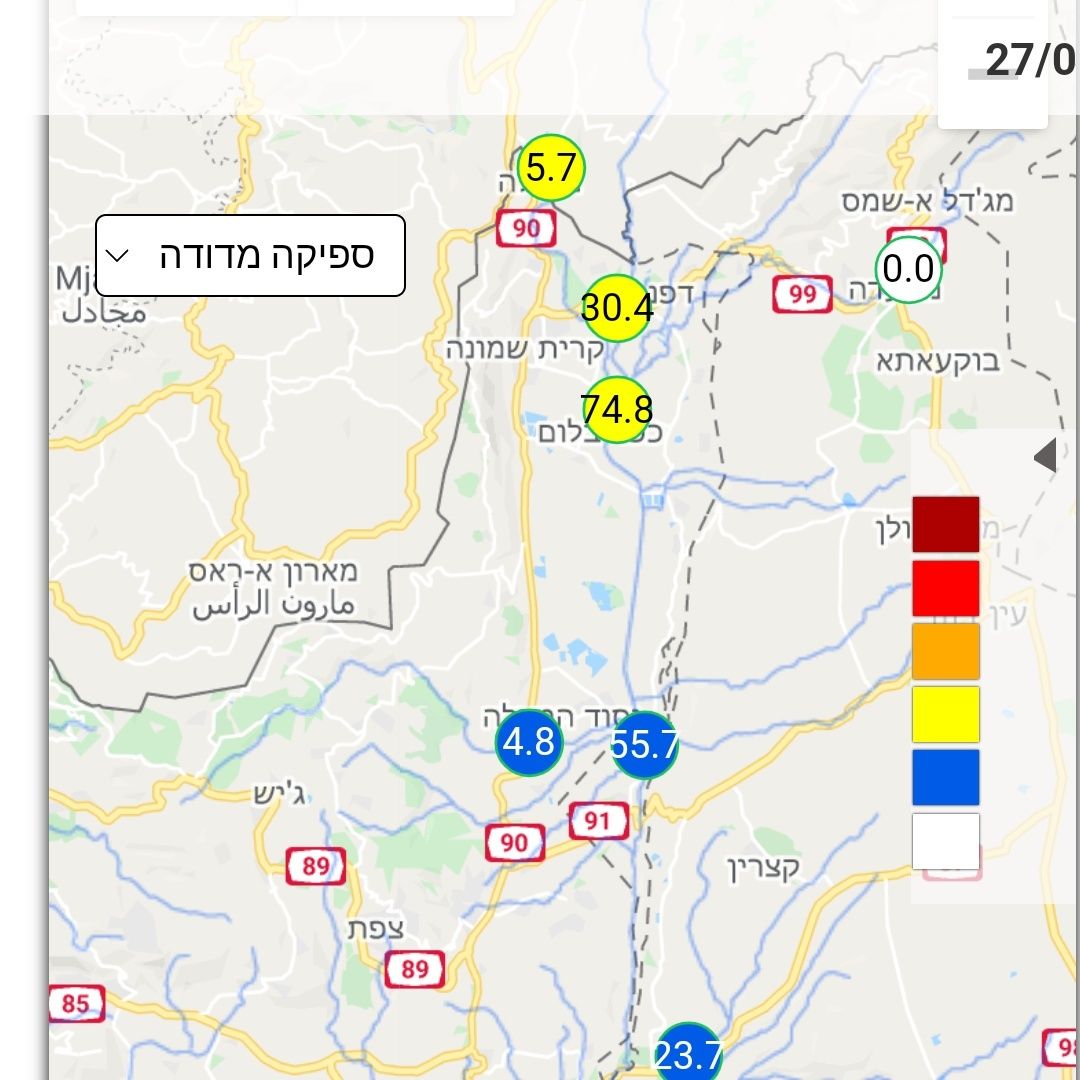This screenshot has height=1080, width=1080.
Task: Tap the 55.7 blue station marker
Action: 645,745
